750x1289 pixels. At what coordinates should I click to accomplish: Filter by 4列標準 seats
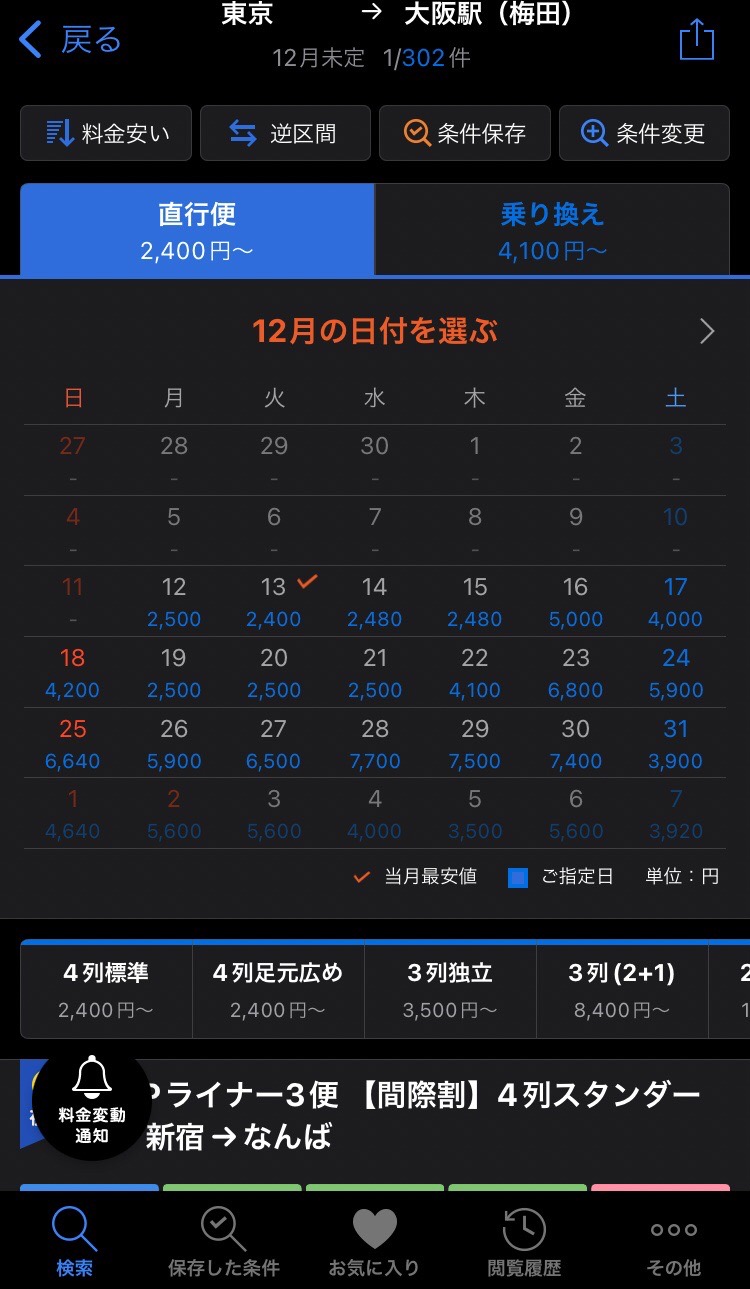(106, 990)
